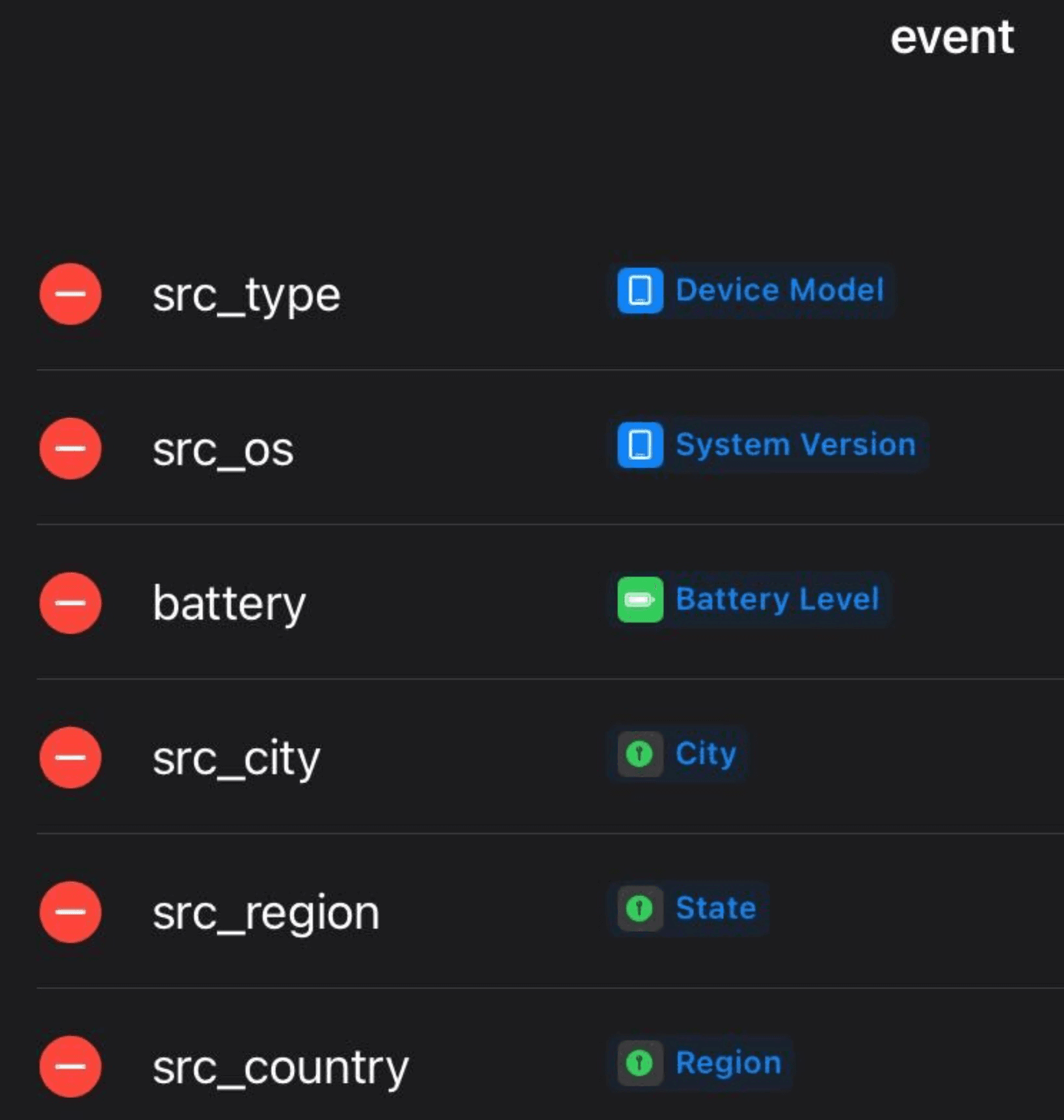Edit the src_city key name

tap(236, 759)
